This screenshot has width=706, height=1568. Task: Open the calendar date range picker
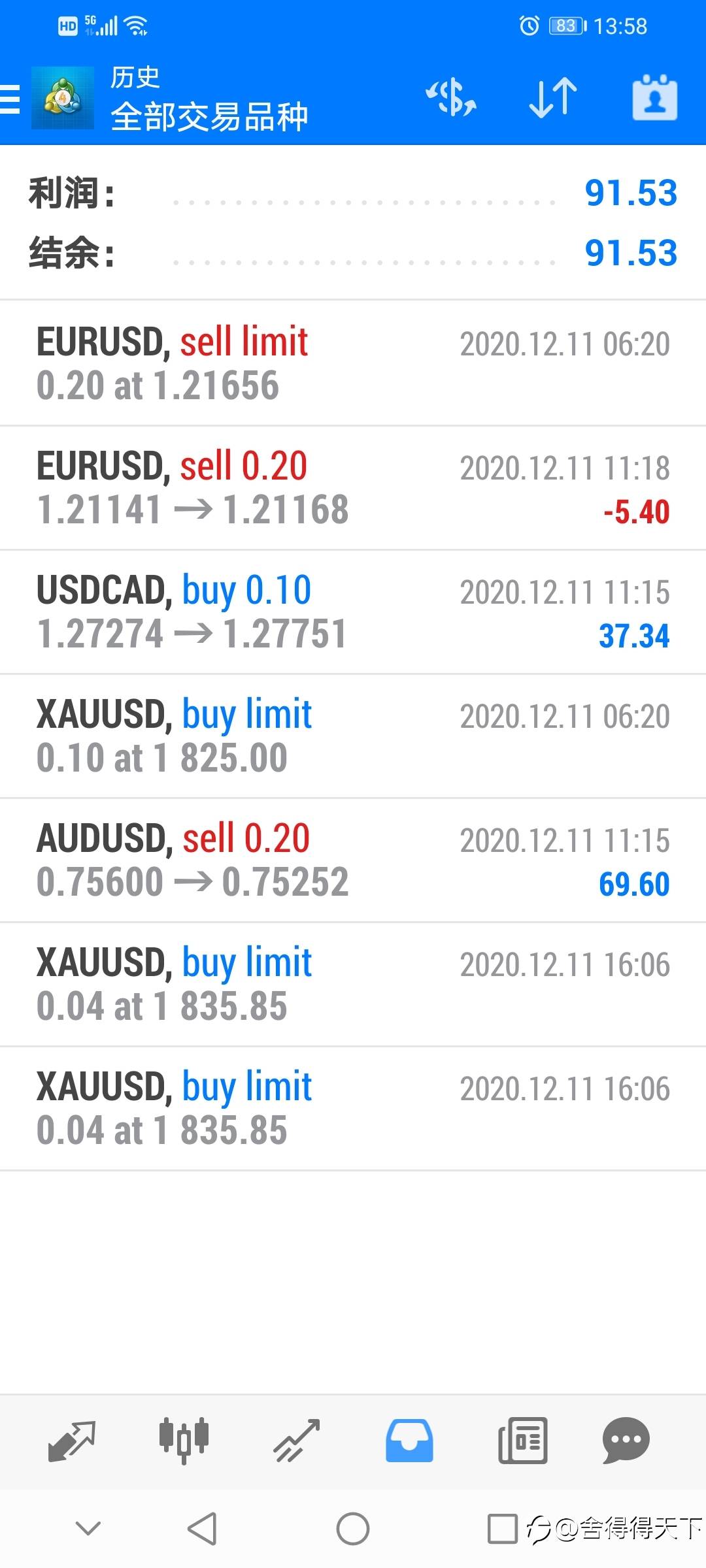(x=654, y=98)
